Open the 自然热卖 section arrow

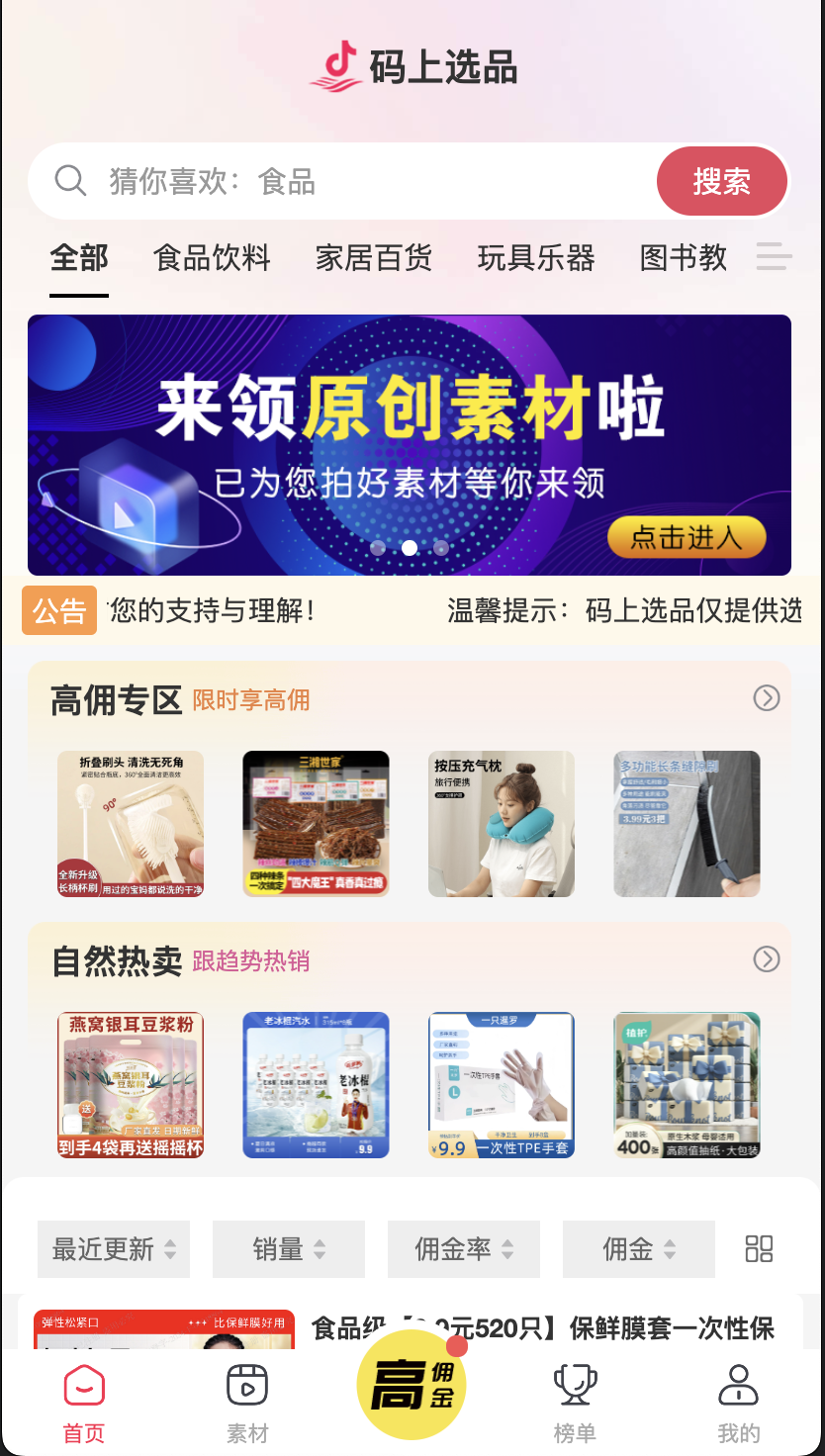point(767,959)
